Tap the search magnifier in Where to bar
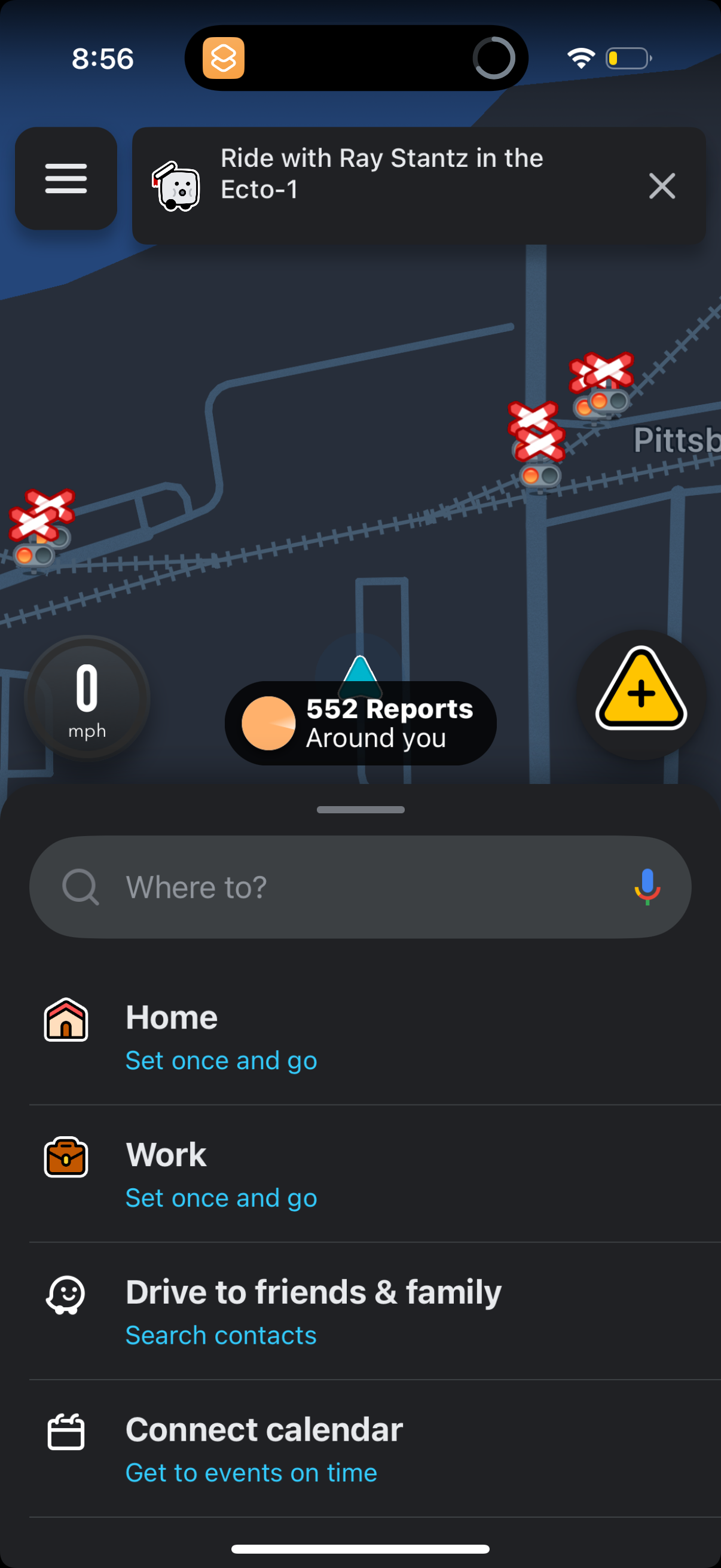 (81, 887)
